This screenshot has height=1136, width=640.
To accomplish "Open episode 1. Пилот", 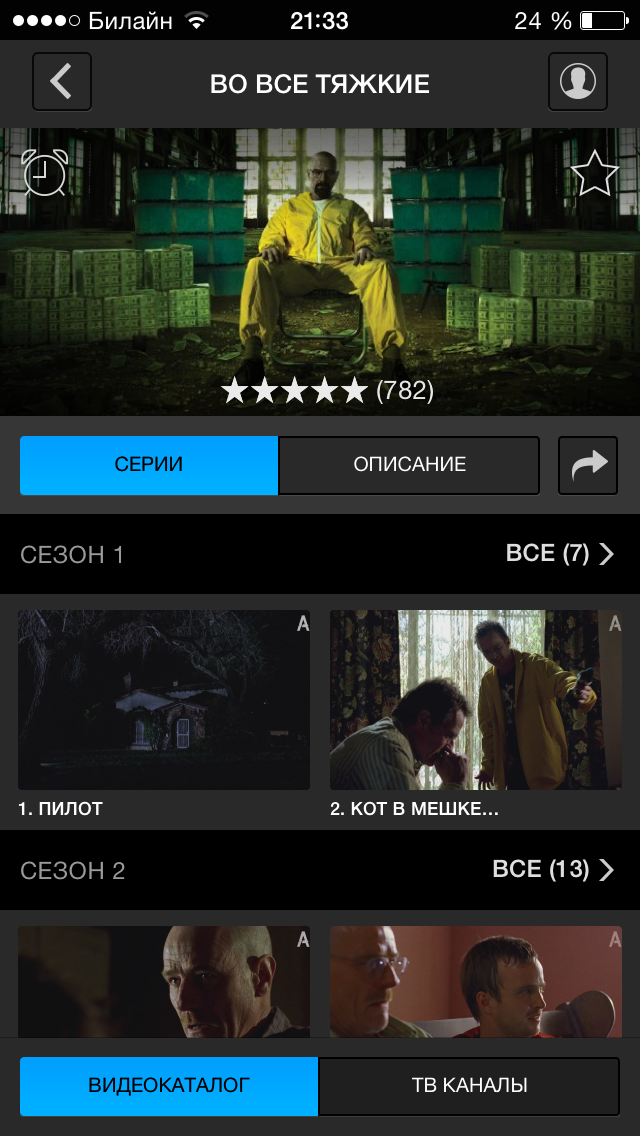I will 164,700.
